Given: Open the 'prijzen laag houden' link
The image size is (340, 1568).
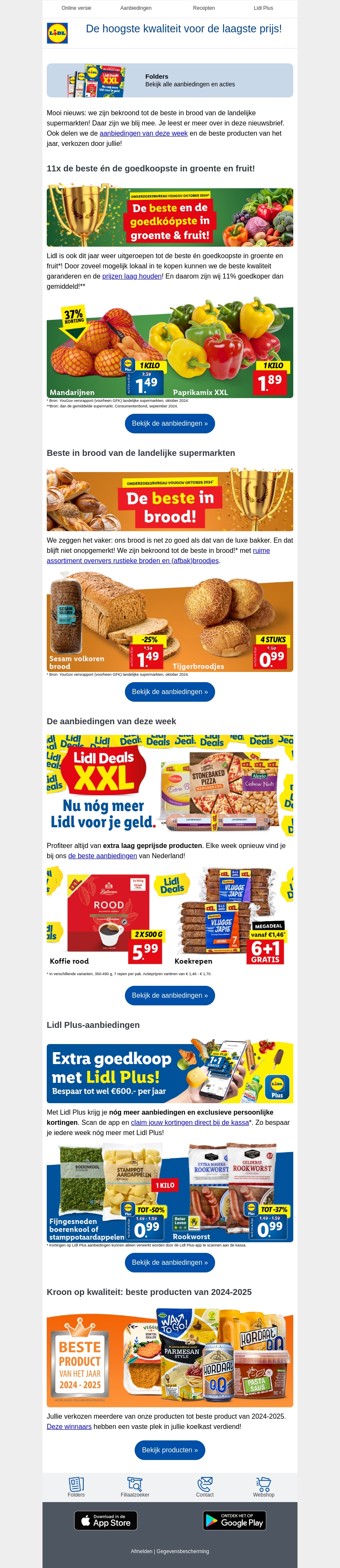Looking at the screenshot, I should pos(132,276).
